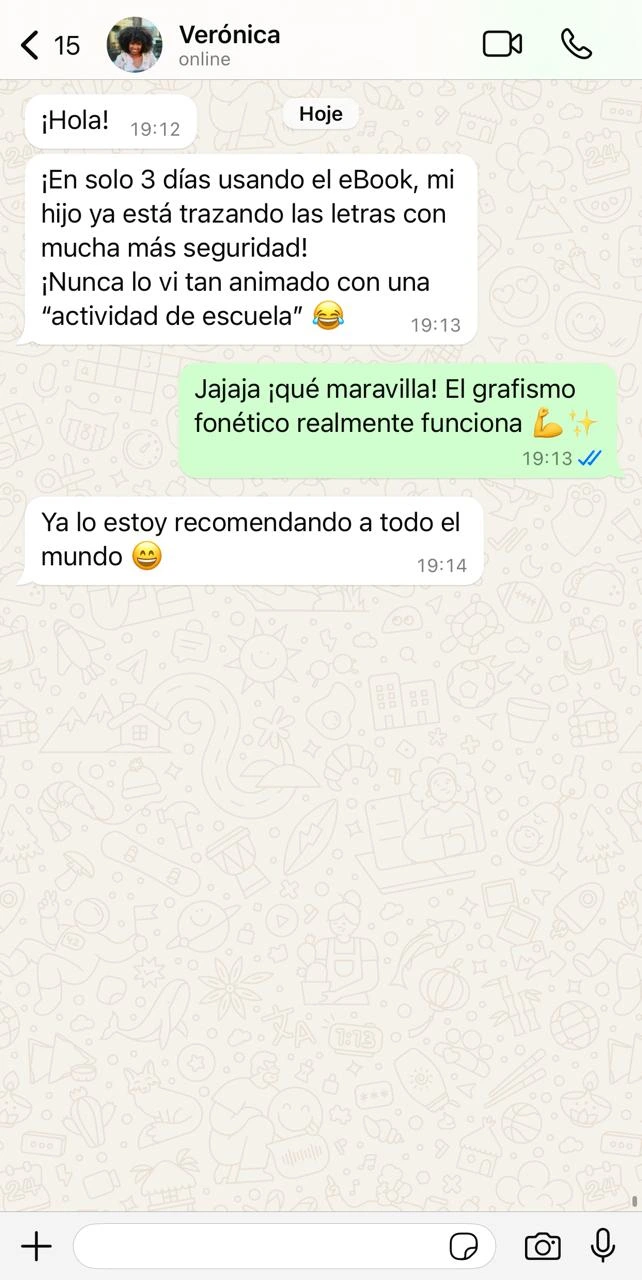Viewport: 642px width, 1280px height.
Task: Open the attachment plus menu
Action: [x=37, y=1246]
